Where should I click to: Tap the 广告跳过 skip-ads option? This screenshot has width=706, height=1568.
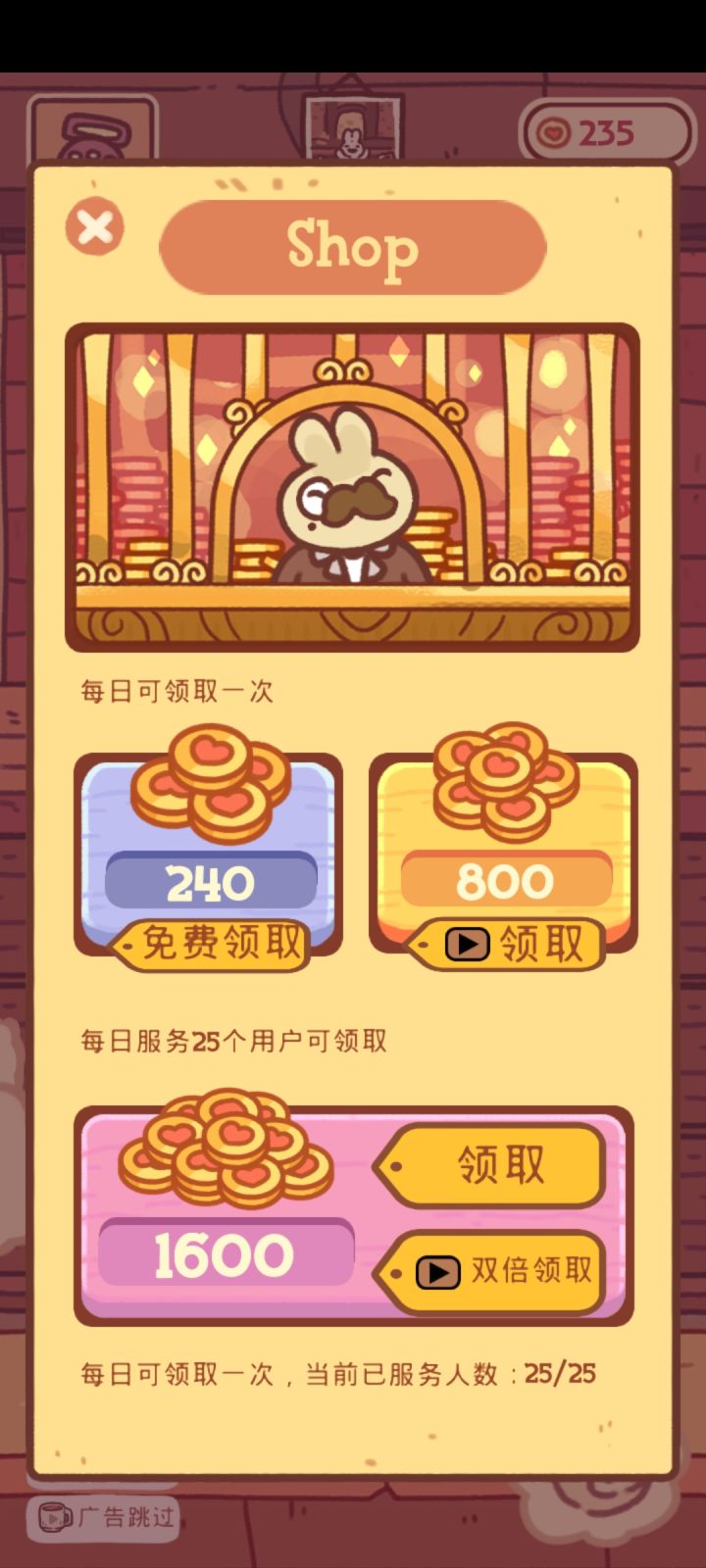coord(101,1518)
